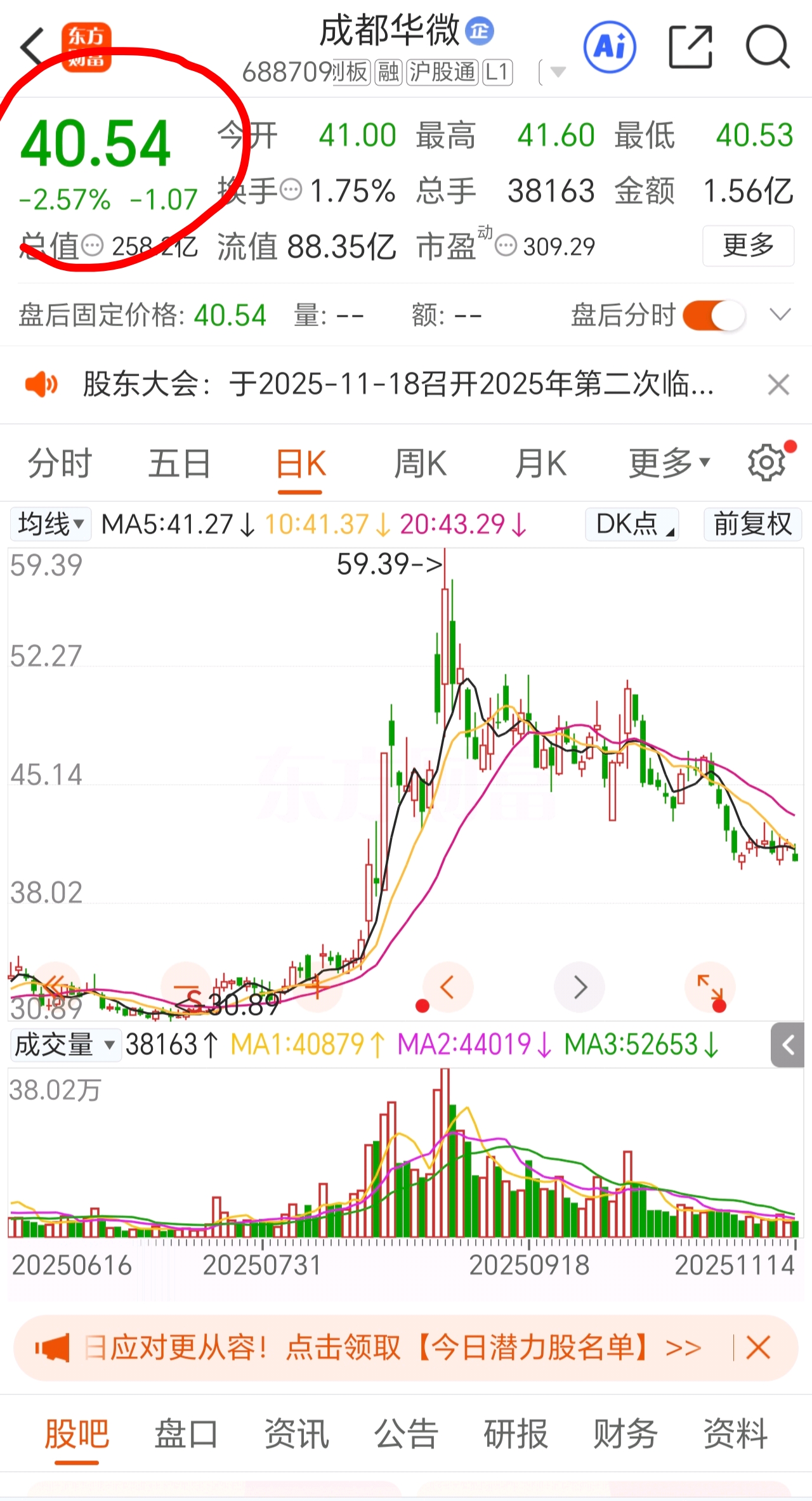812x1501 pixels.
Task: Select the 周K chart tab
Action: (420, 463)
